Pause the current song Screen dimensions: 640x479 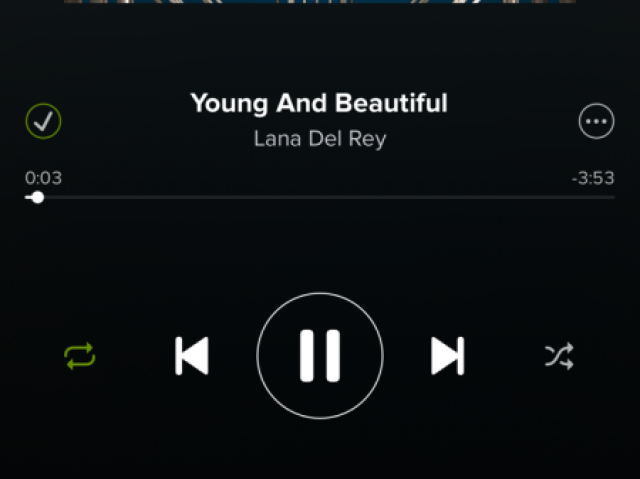320,355
